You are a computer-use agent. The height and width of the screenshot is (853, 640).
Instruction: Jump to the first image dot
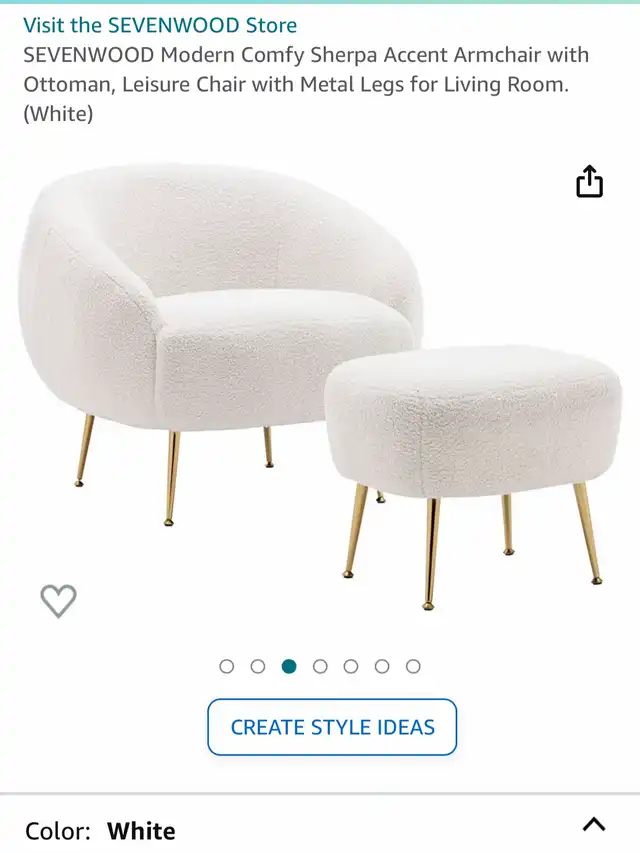pos(226,666)
